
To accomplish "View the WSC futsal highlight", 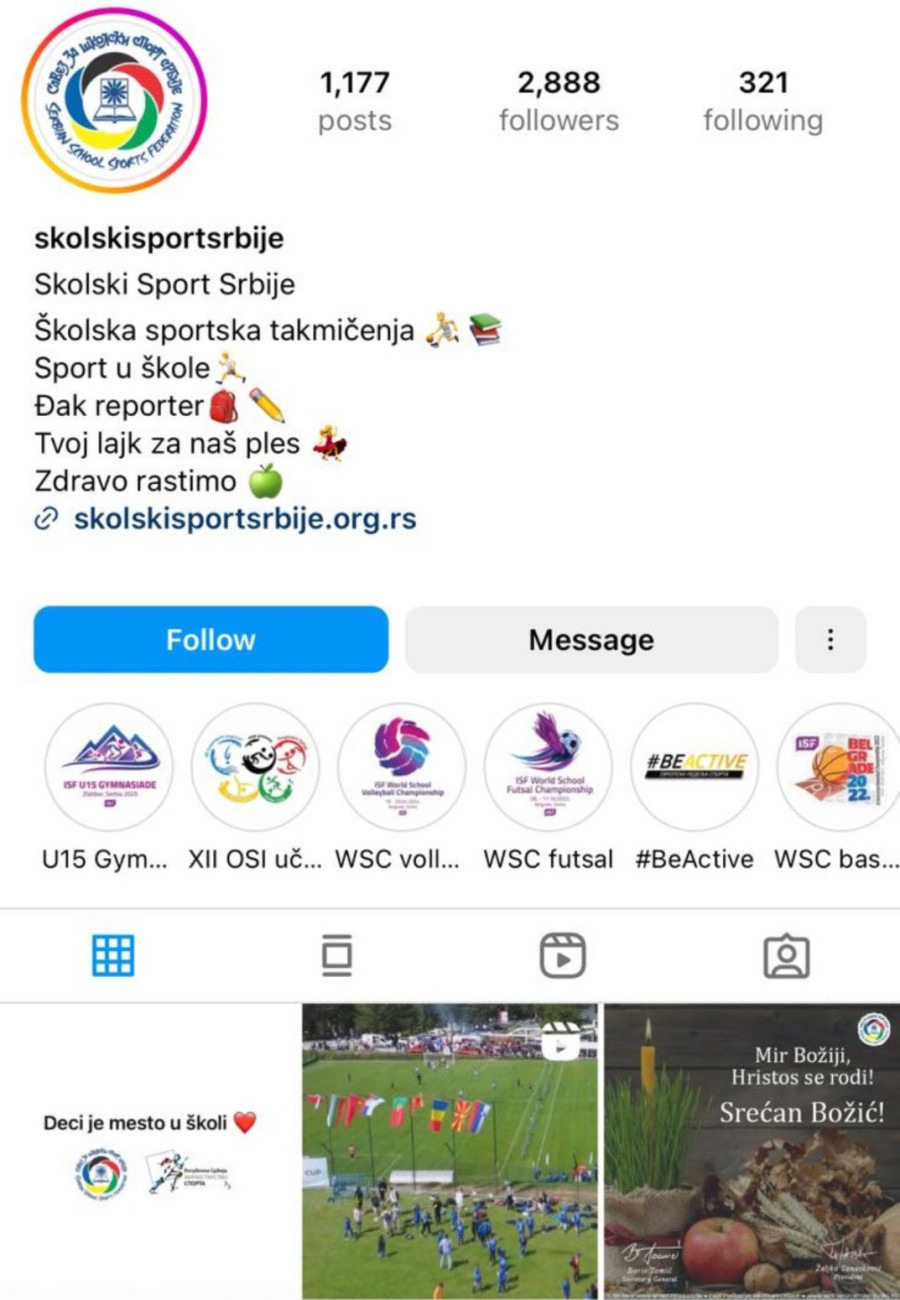I will (548, 767).
